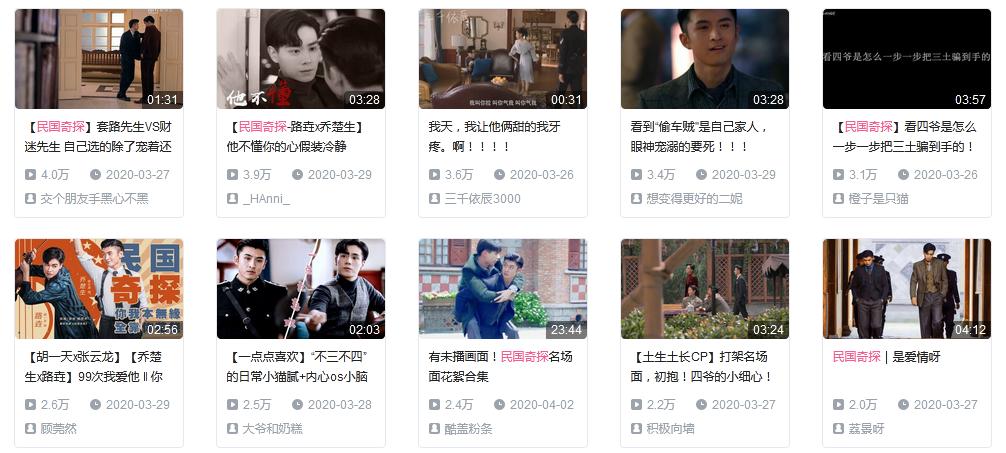Open the video 民国奇探｜是爱情呀
Viewport: 1006px width, 453px height.
point(906,289)
